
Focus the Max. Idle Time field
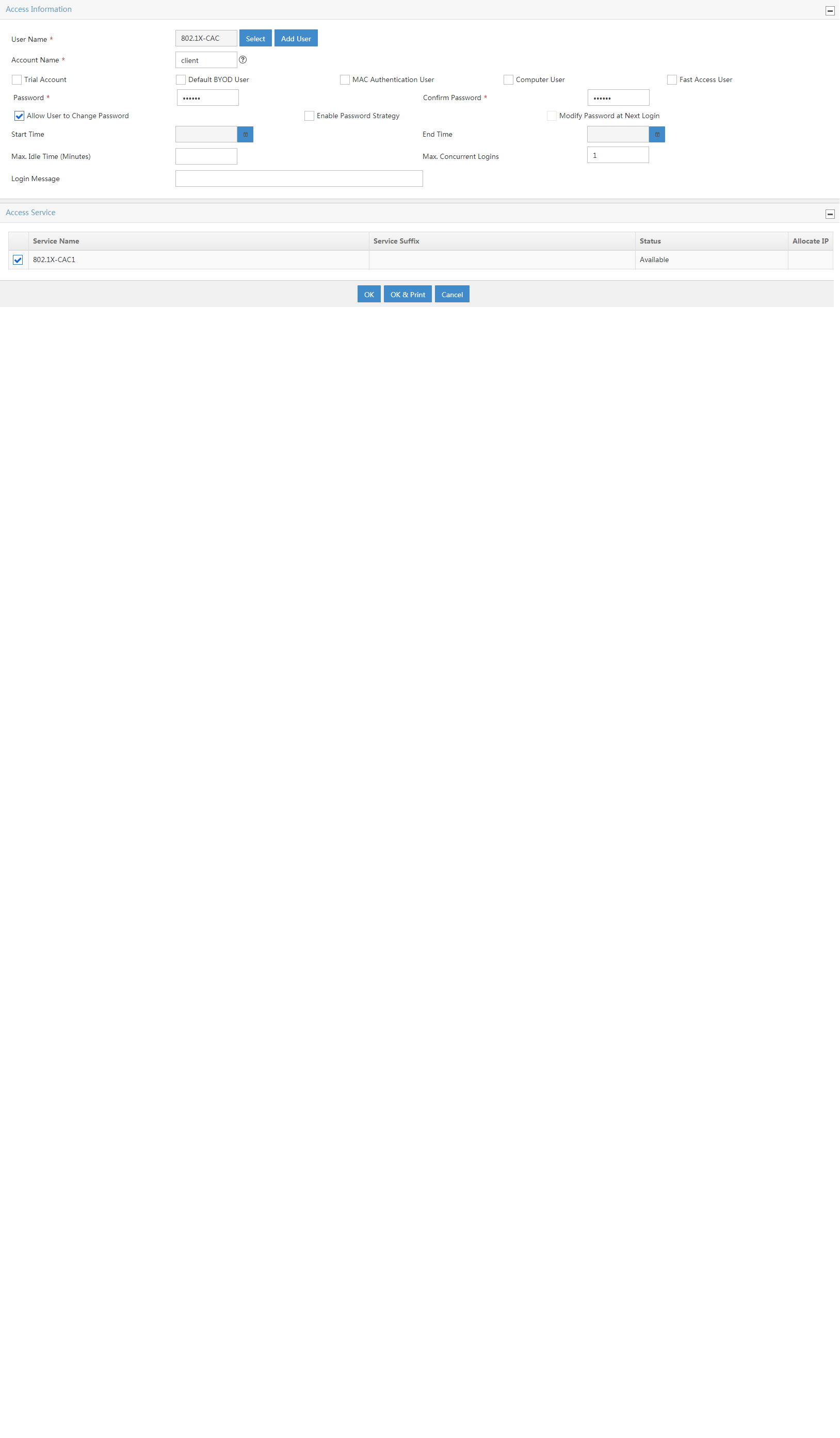click(x=206, y=156)
